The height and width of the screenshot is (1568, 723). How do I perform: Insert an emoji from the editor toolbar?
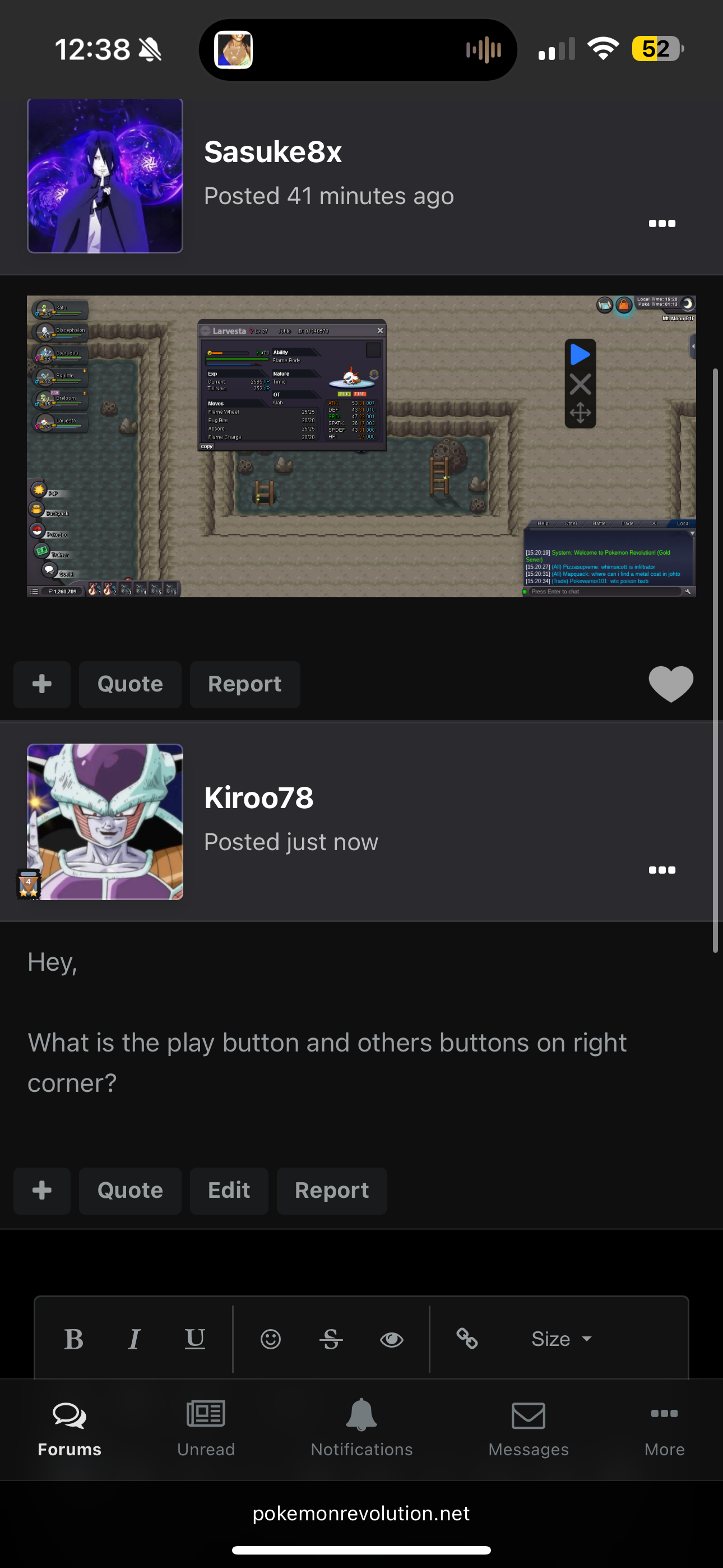click(270, 1339)
